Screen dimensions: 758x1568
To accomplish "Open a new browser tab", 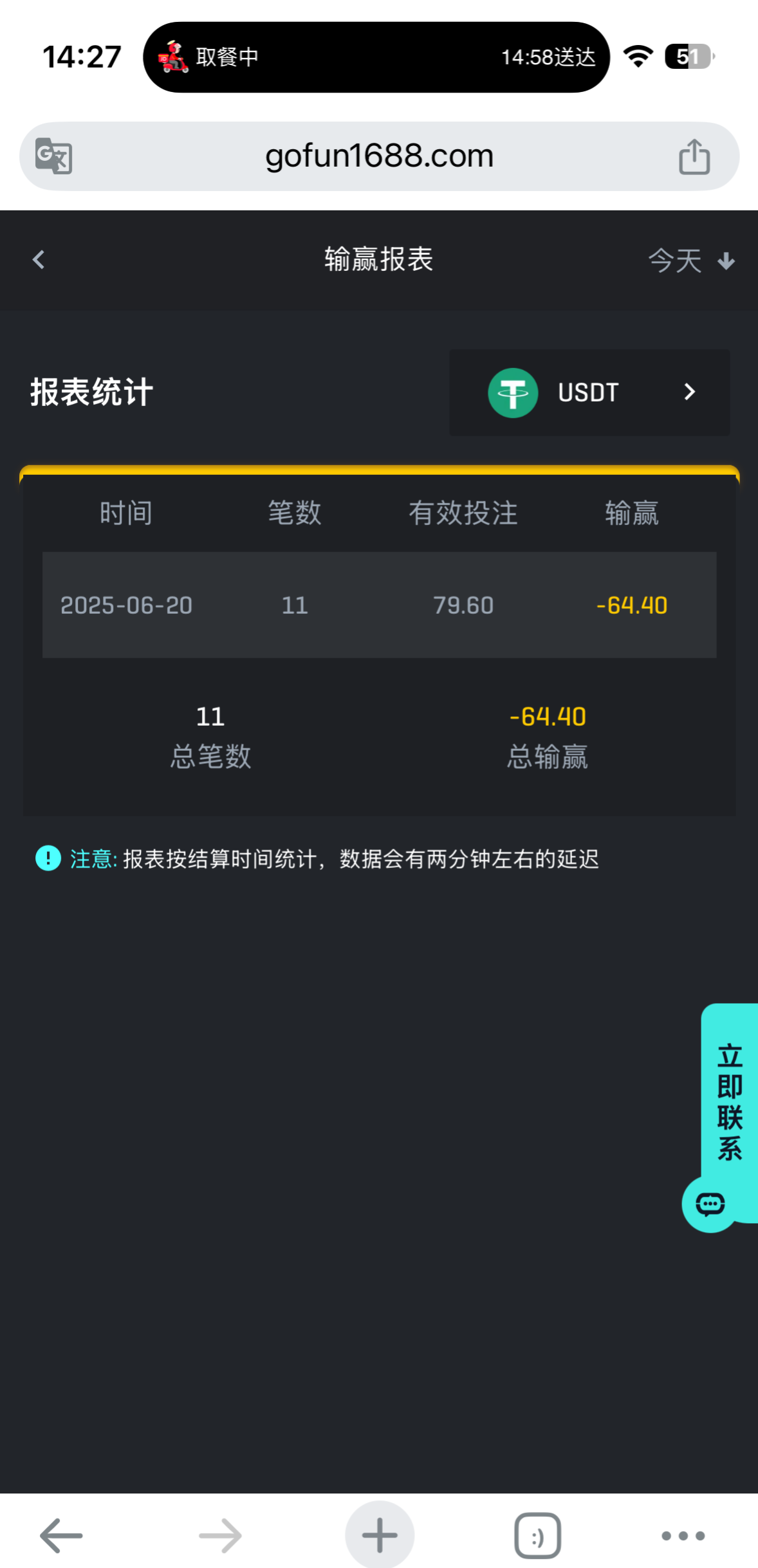I will [x=380, y=1535].
